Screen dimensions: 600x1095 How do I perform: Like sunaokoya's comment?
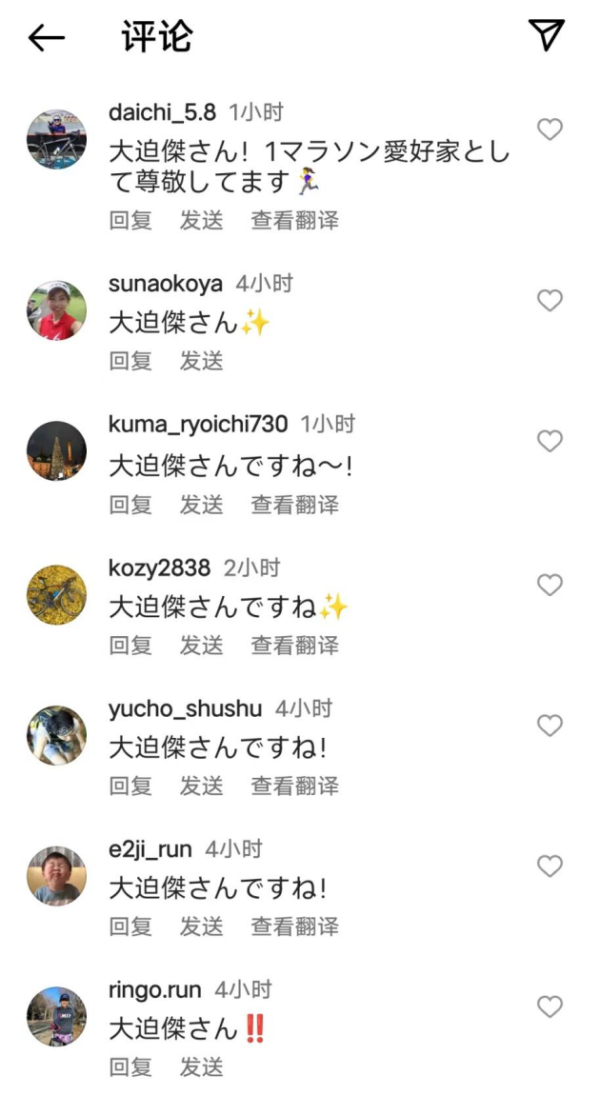pyautogui.click(x=550, y=300)
